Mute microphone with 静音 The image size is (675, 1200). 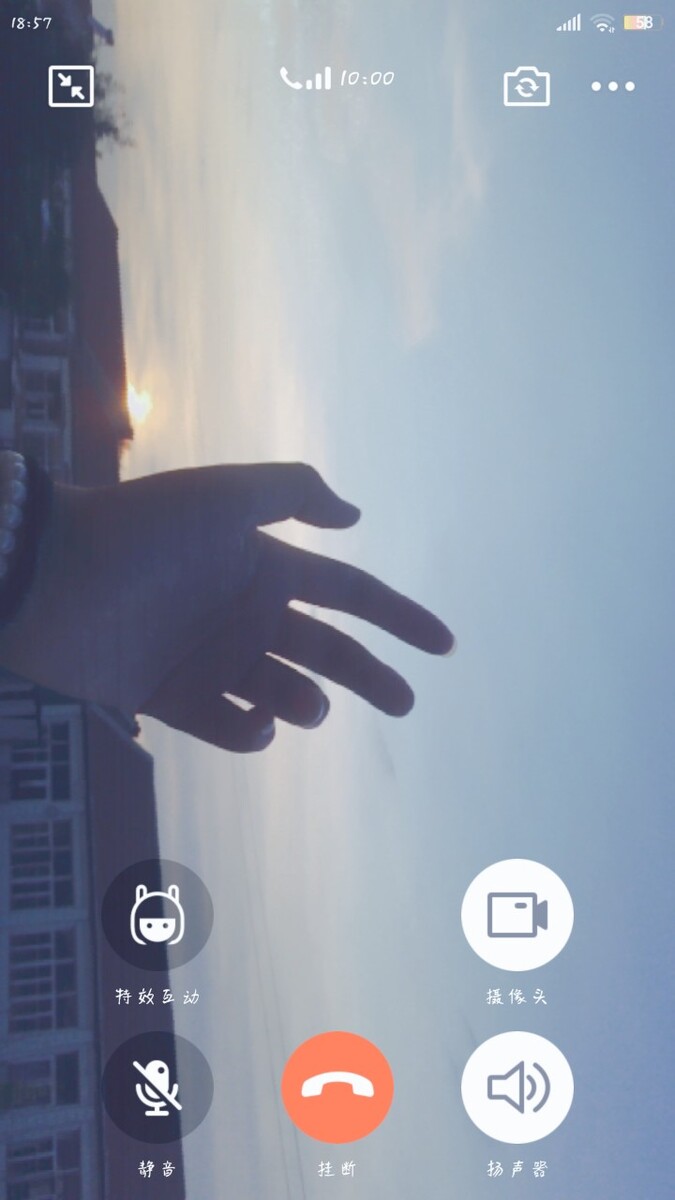(157, 1087)
